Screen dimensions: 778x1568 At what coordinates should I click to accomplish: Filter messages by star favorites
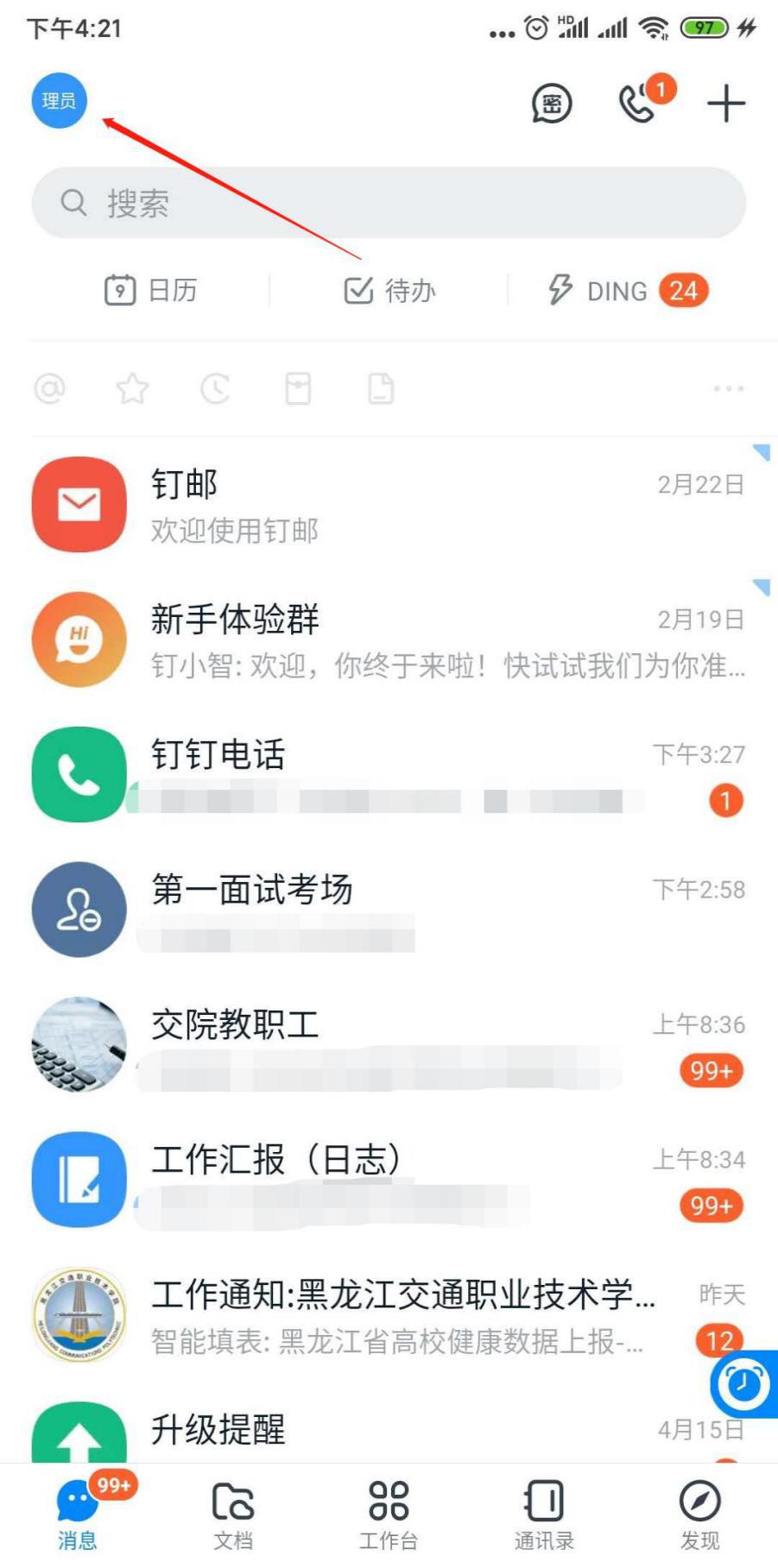[x=132, y=389]
